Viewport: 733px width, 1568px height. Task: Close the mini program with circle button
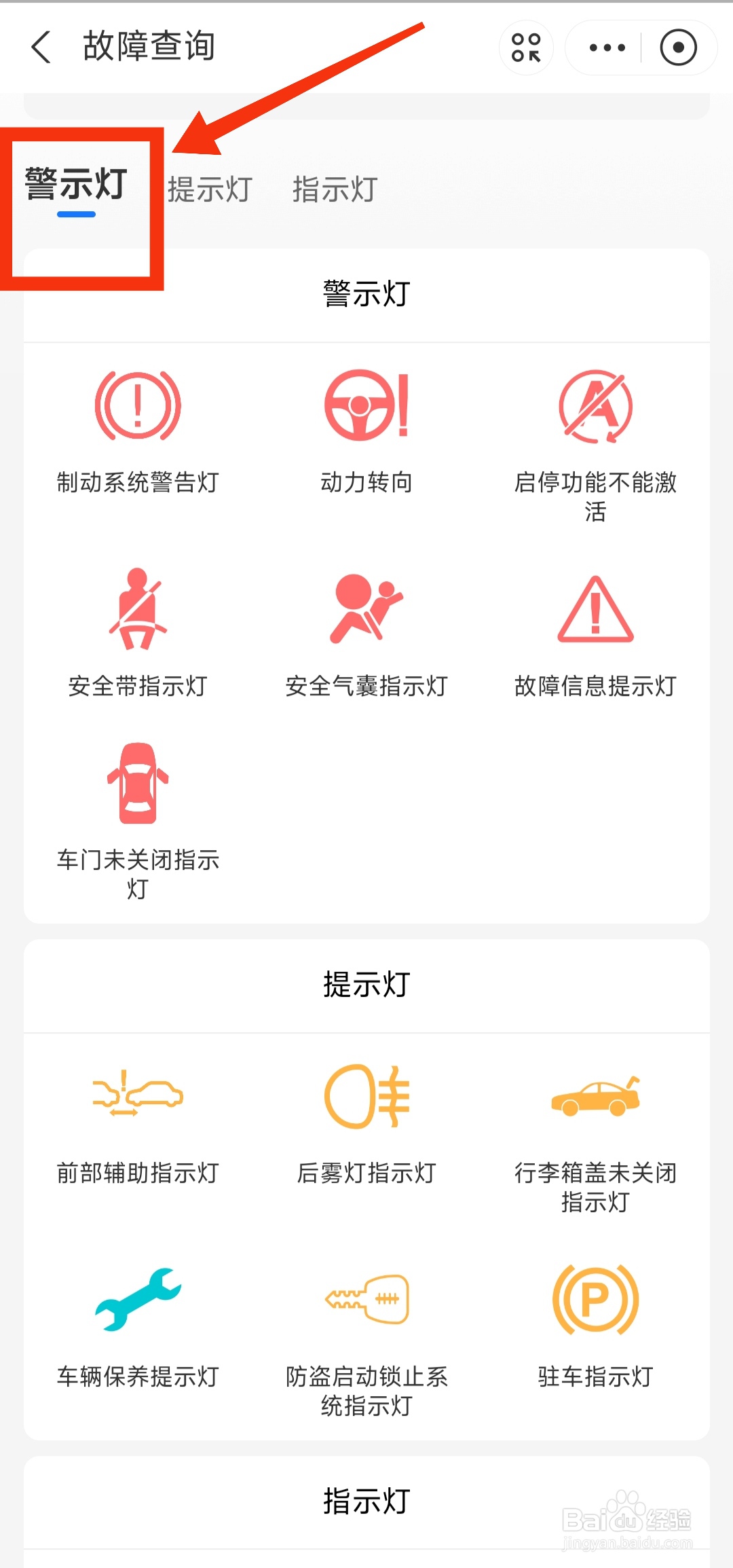pos(678,48)
